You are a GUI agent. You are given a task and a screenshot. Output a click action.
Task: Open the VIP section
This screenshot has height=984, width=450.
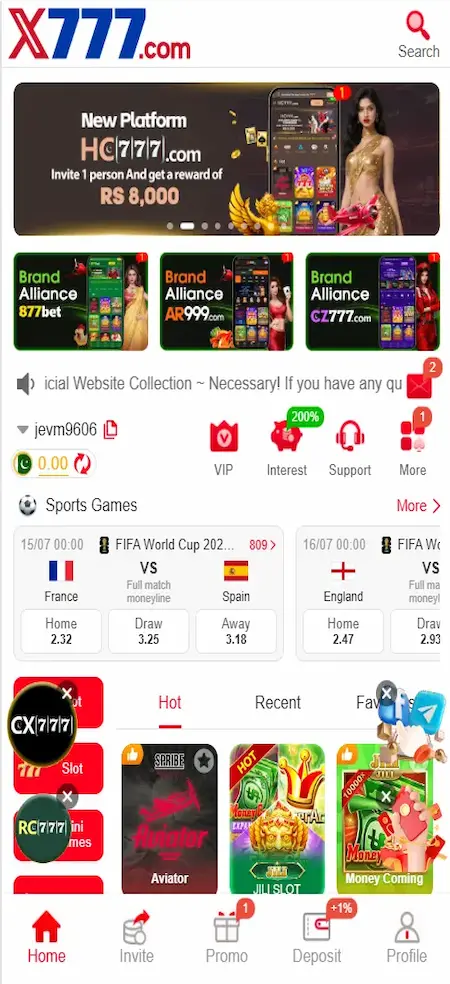tap(223, 449)
